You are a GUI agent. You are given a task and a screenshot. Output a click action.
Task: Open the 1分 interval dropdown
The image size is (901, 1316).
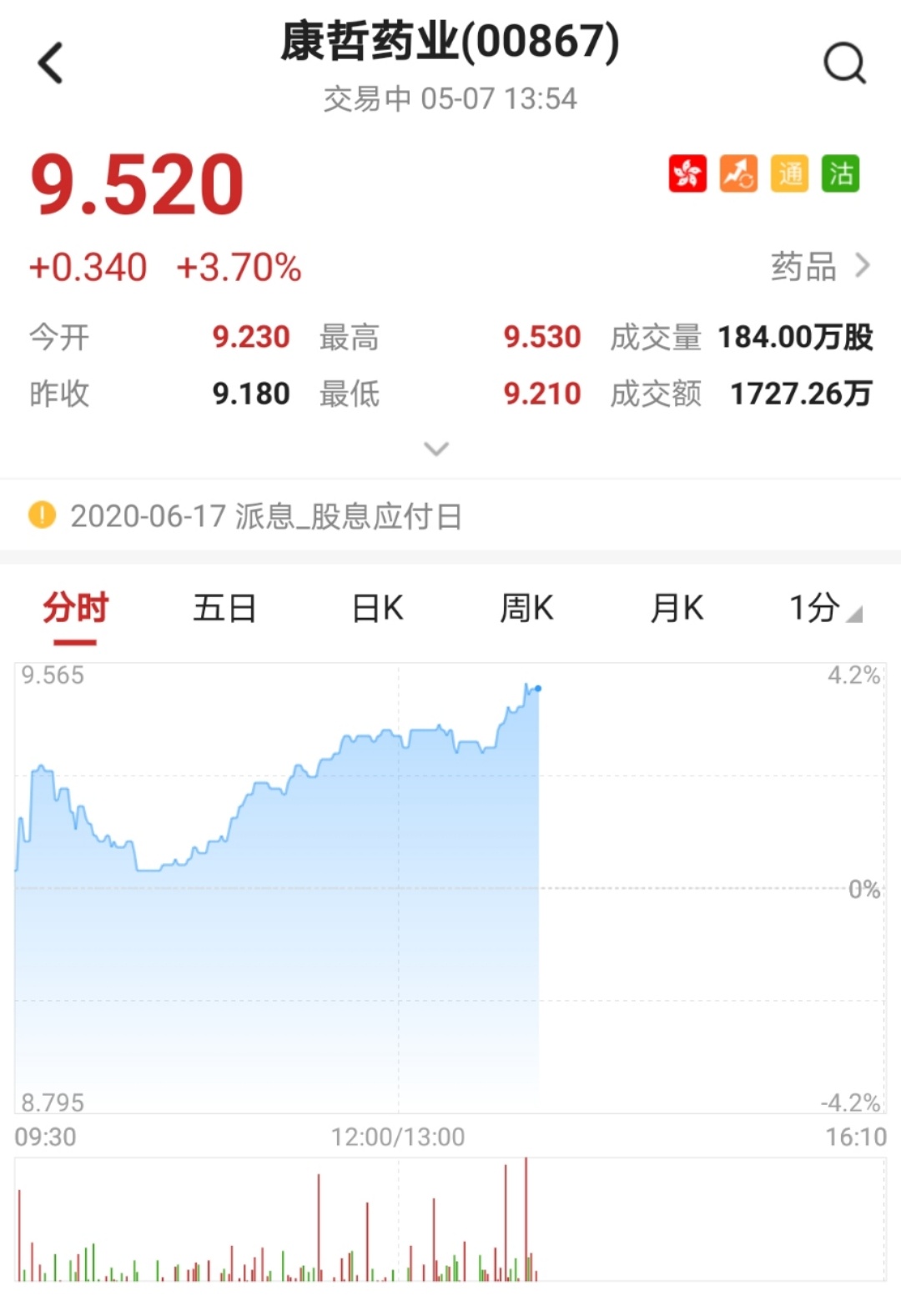(824, 608)
